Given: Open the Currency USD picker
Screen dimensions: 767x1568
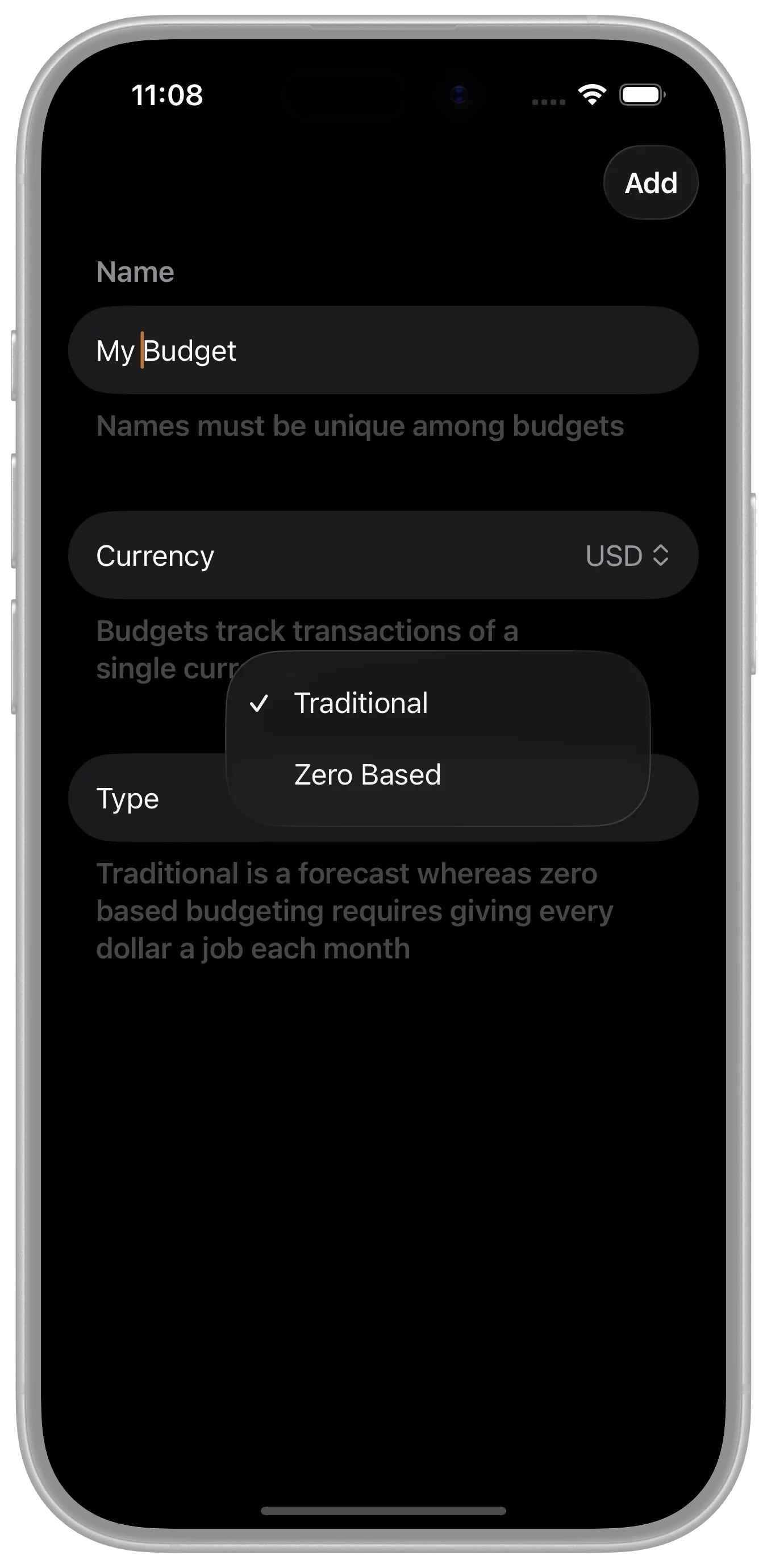Looking at the screenshot, I should (x=627, y=556).
